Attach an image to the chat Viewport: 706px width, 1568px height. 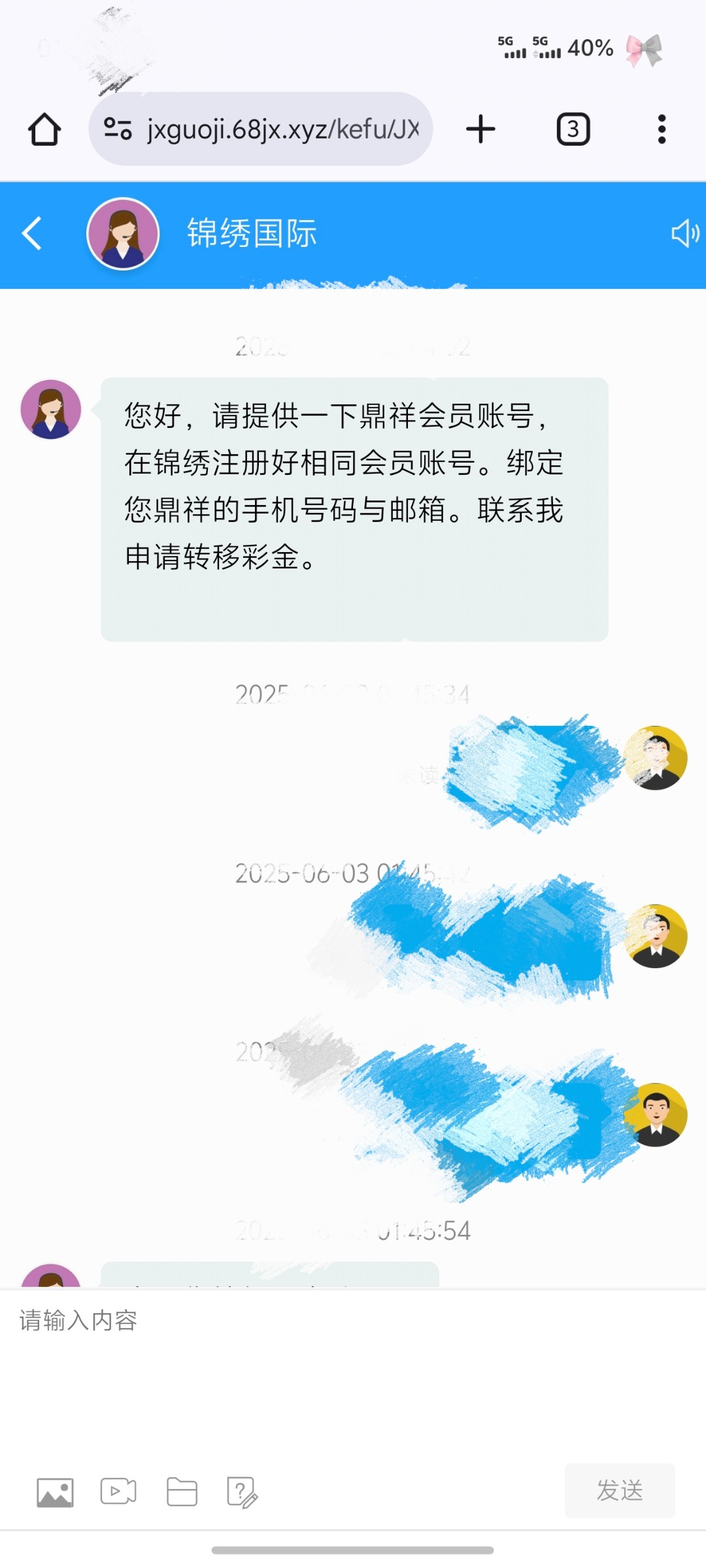[x=55, y=1492]
